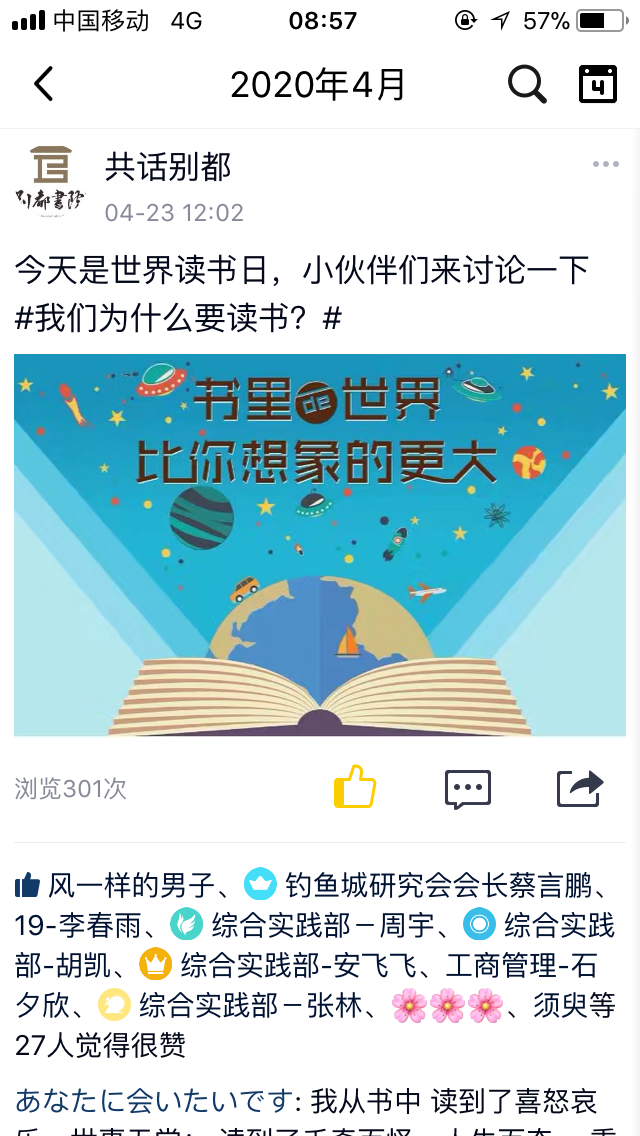Open the #我们为什么要读书？# topic
Viewport: 640px width, 1136px height.
180,319
